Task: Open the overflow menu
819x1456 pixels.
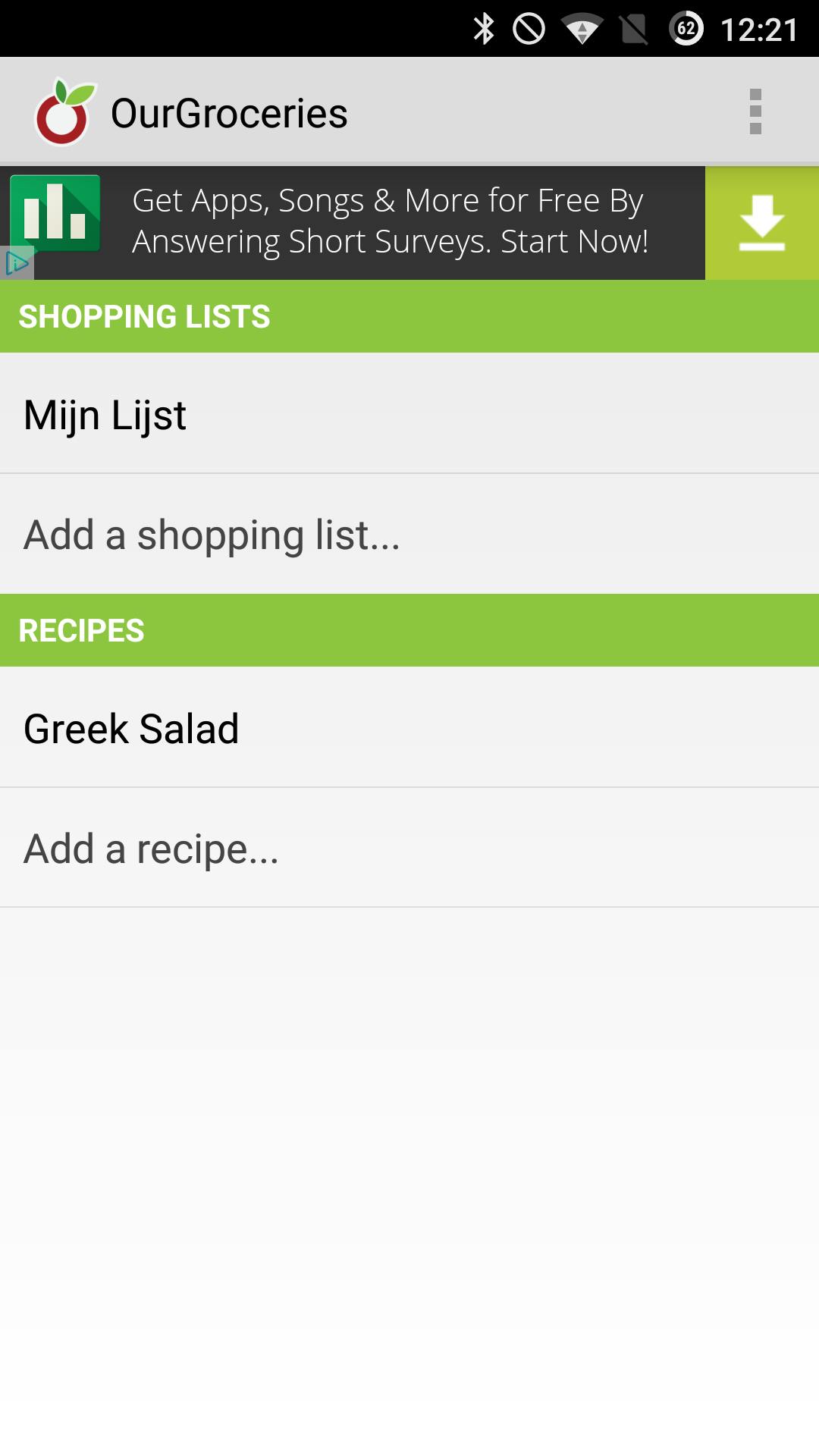Action: point(755,112)
